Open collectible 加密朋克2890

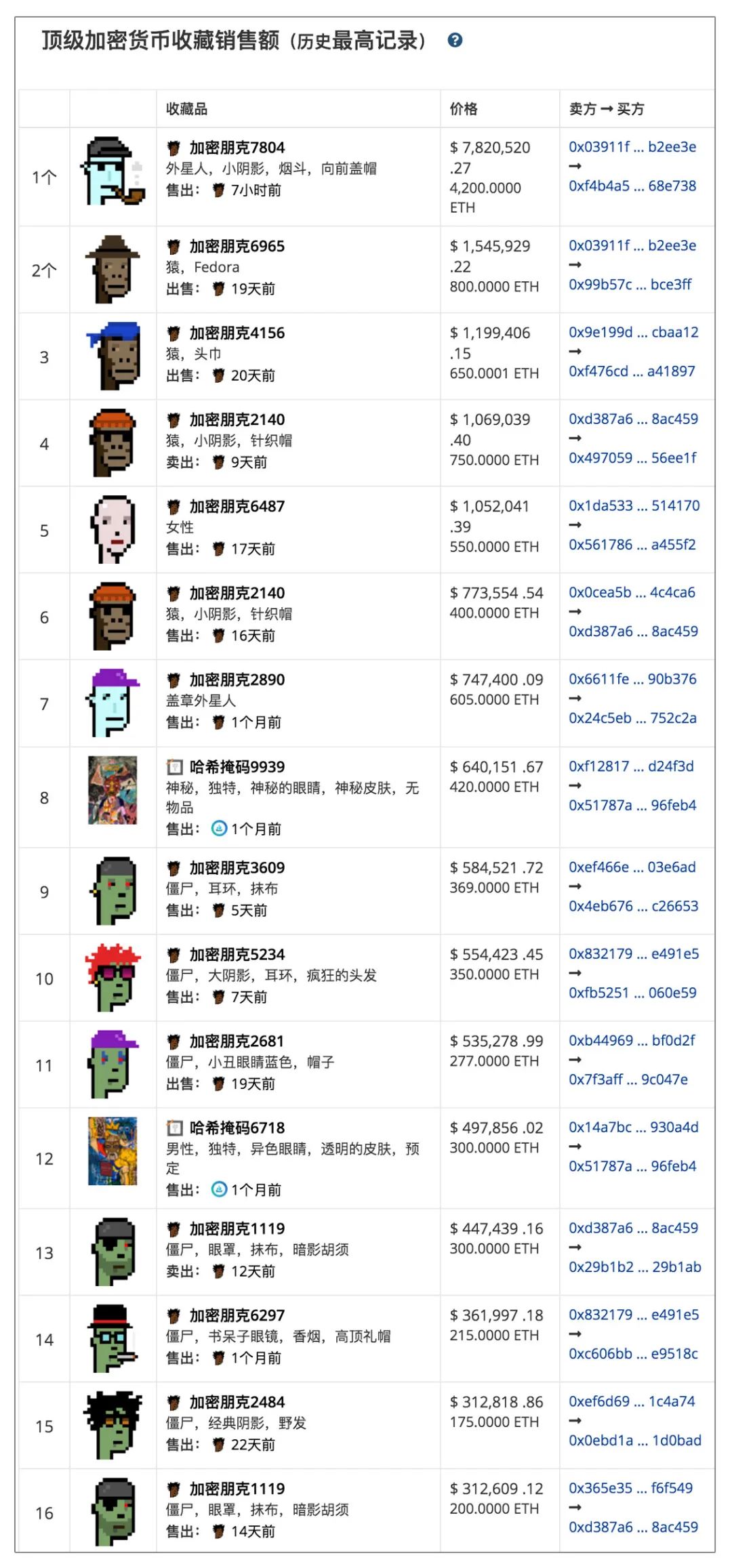(237, 680)
